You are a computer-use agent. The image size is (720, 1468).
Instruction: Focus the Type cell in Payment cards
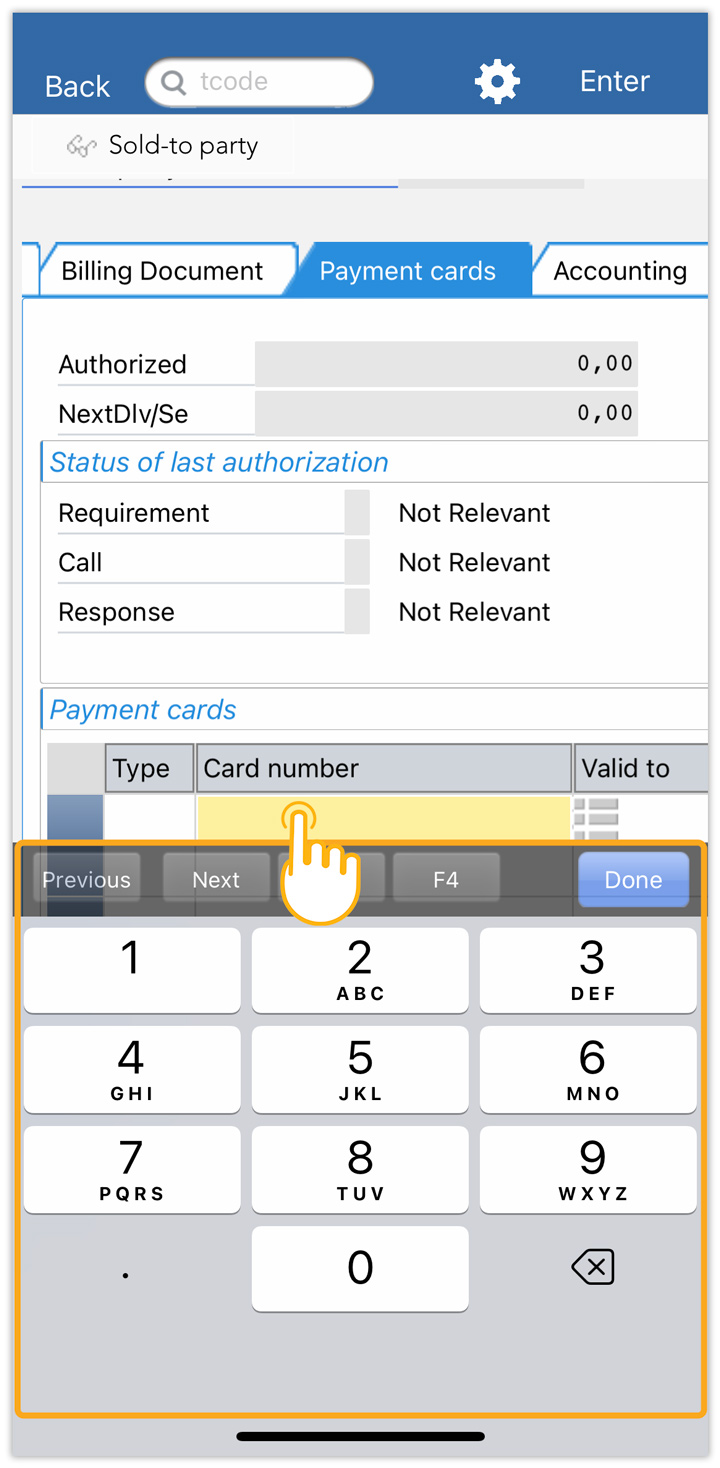(x=149, y=816)
